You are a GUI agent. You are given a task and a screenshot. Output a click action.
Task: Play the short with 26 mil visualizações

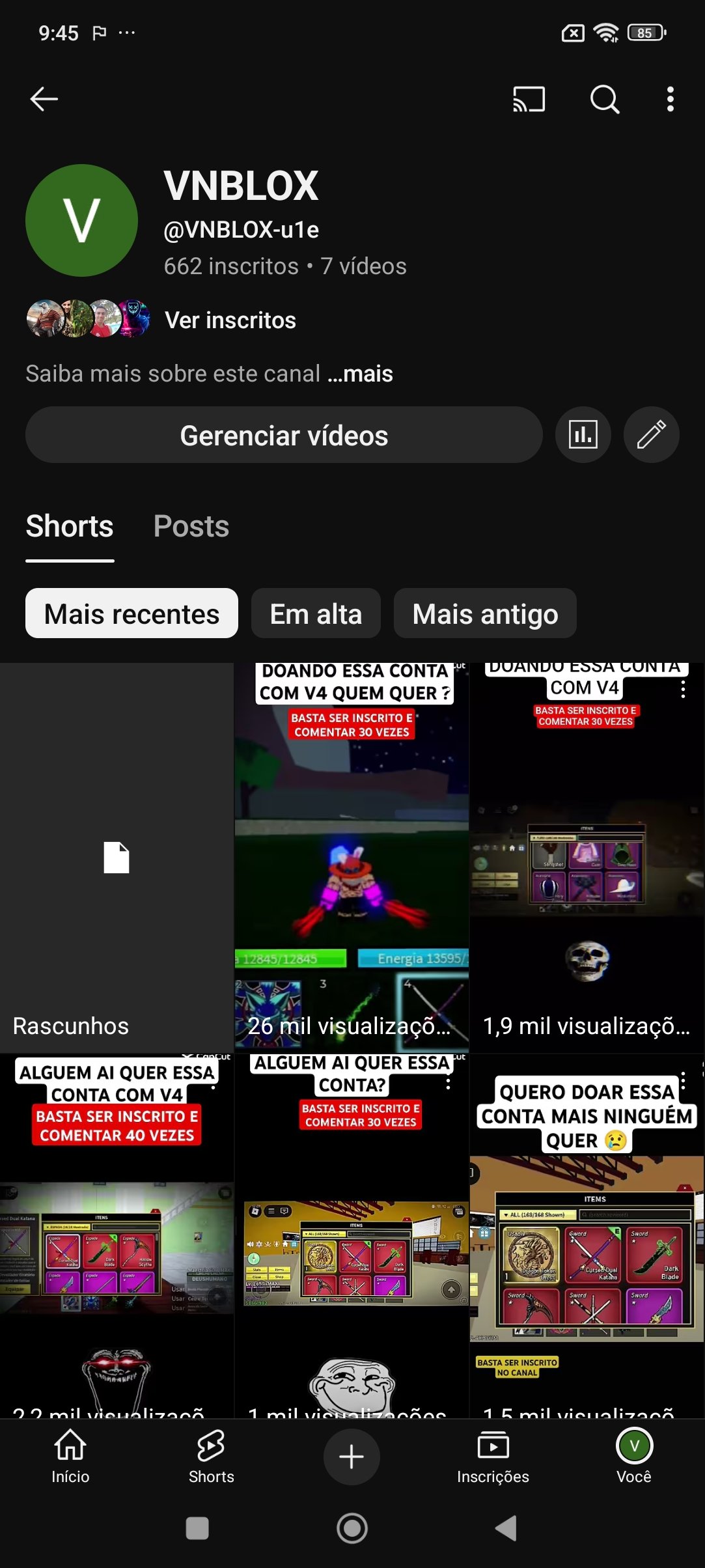pyautogui.click(x=352, y=858)
